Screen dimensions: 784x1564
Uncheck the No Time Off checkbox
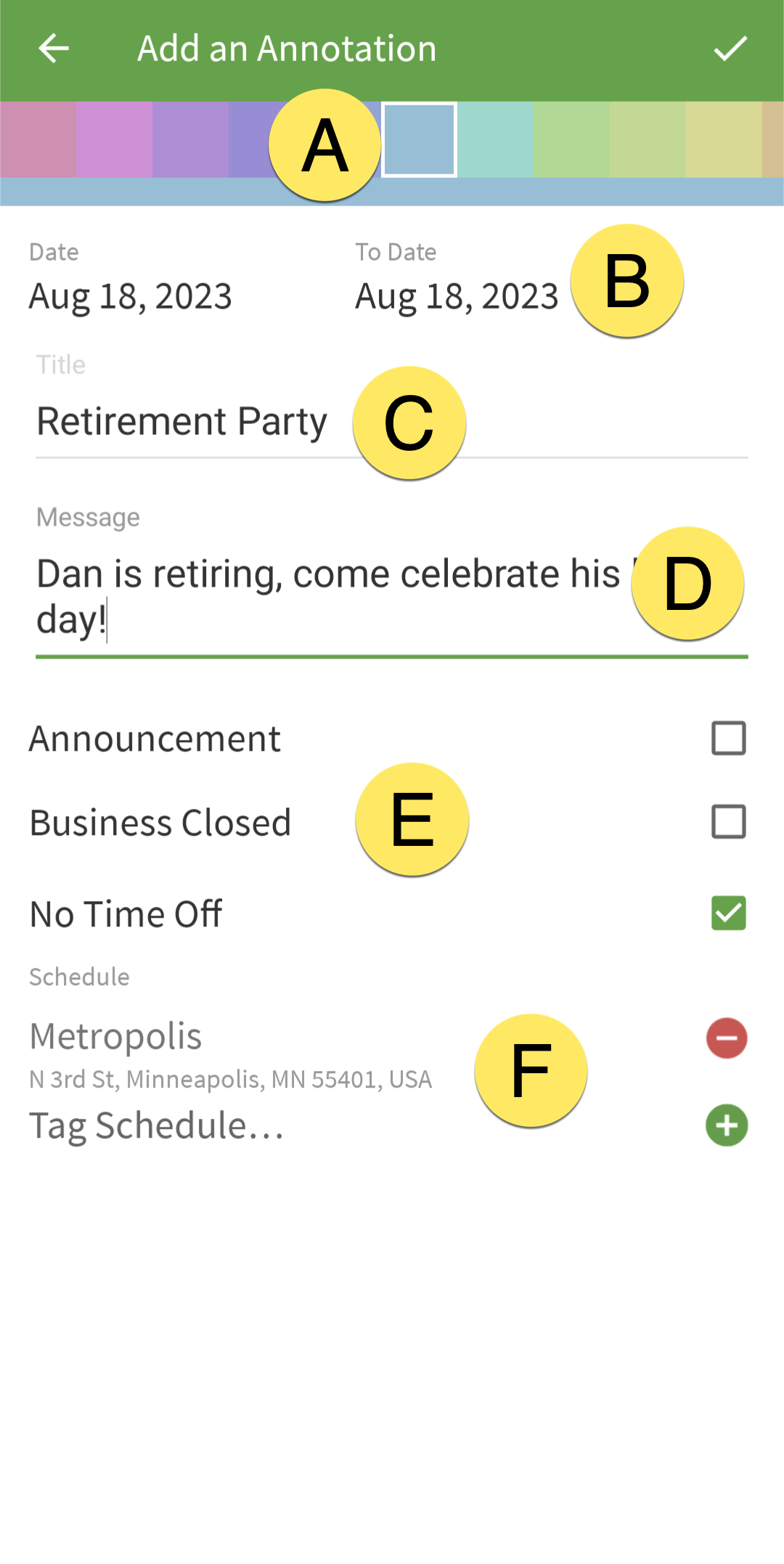pos(728,914)
